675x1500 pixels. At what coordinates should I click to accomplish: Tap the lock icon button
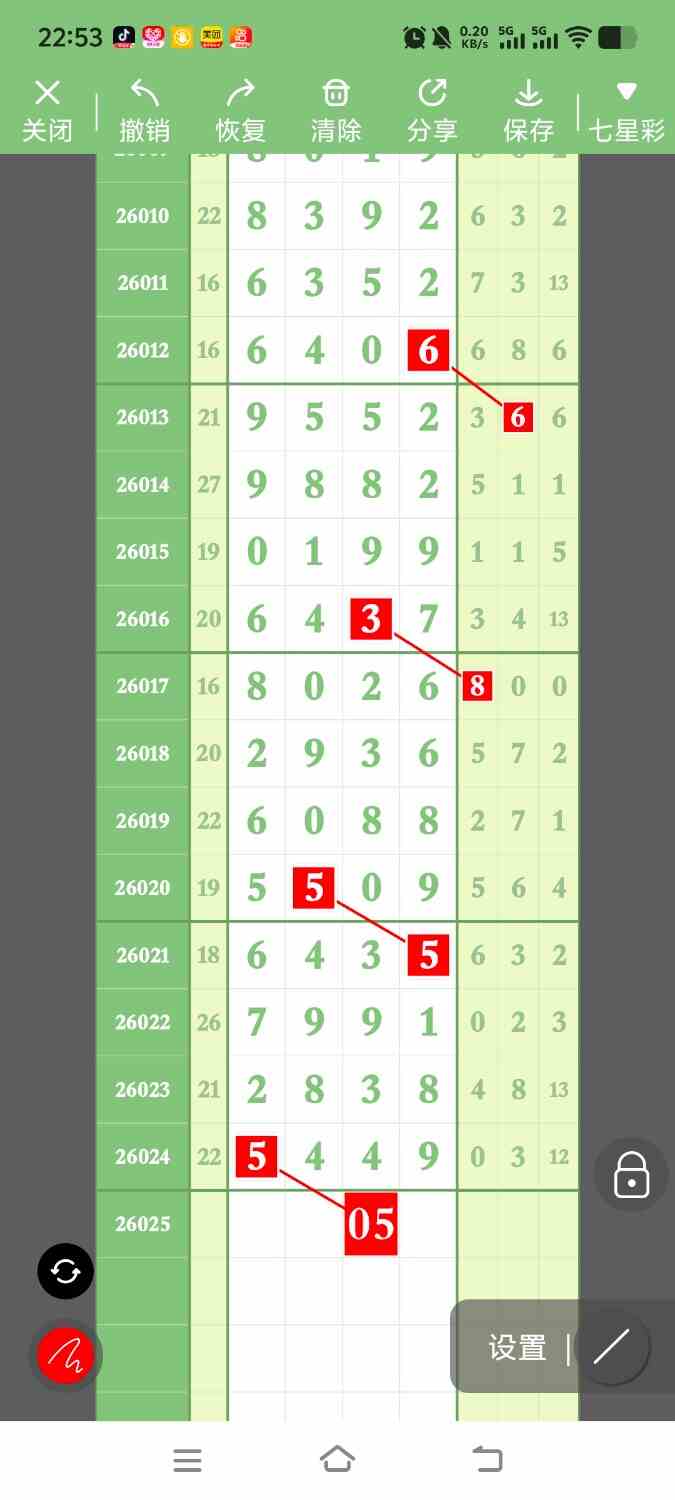631,1175
